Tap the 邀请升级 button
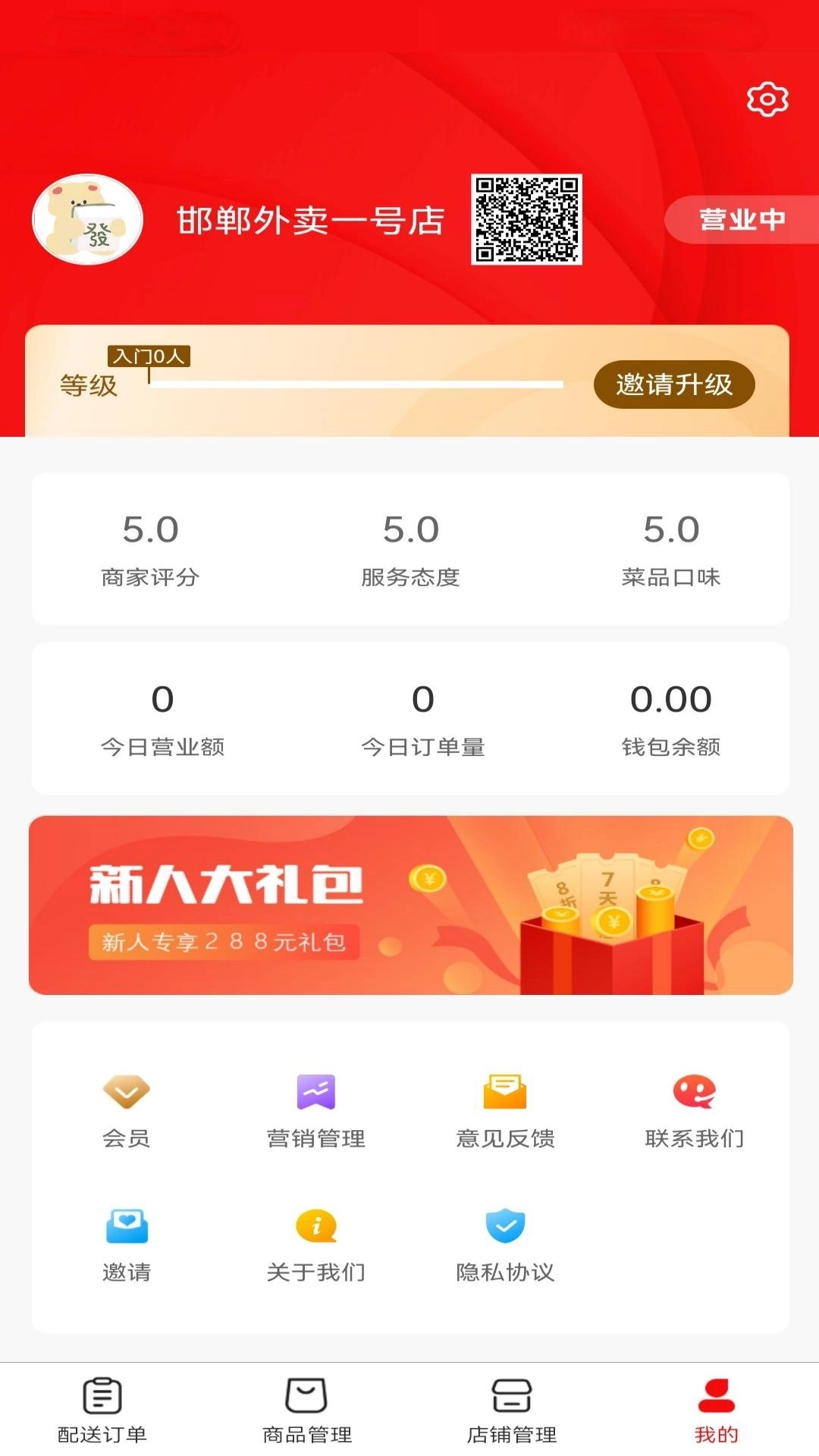This screenshot has height=1456, width=819. (673, 384)
